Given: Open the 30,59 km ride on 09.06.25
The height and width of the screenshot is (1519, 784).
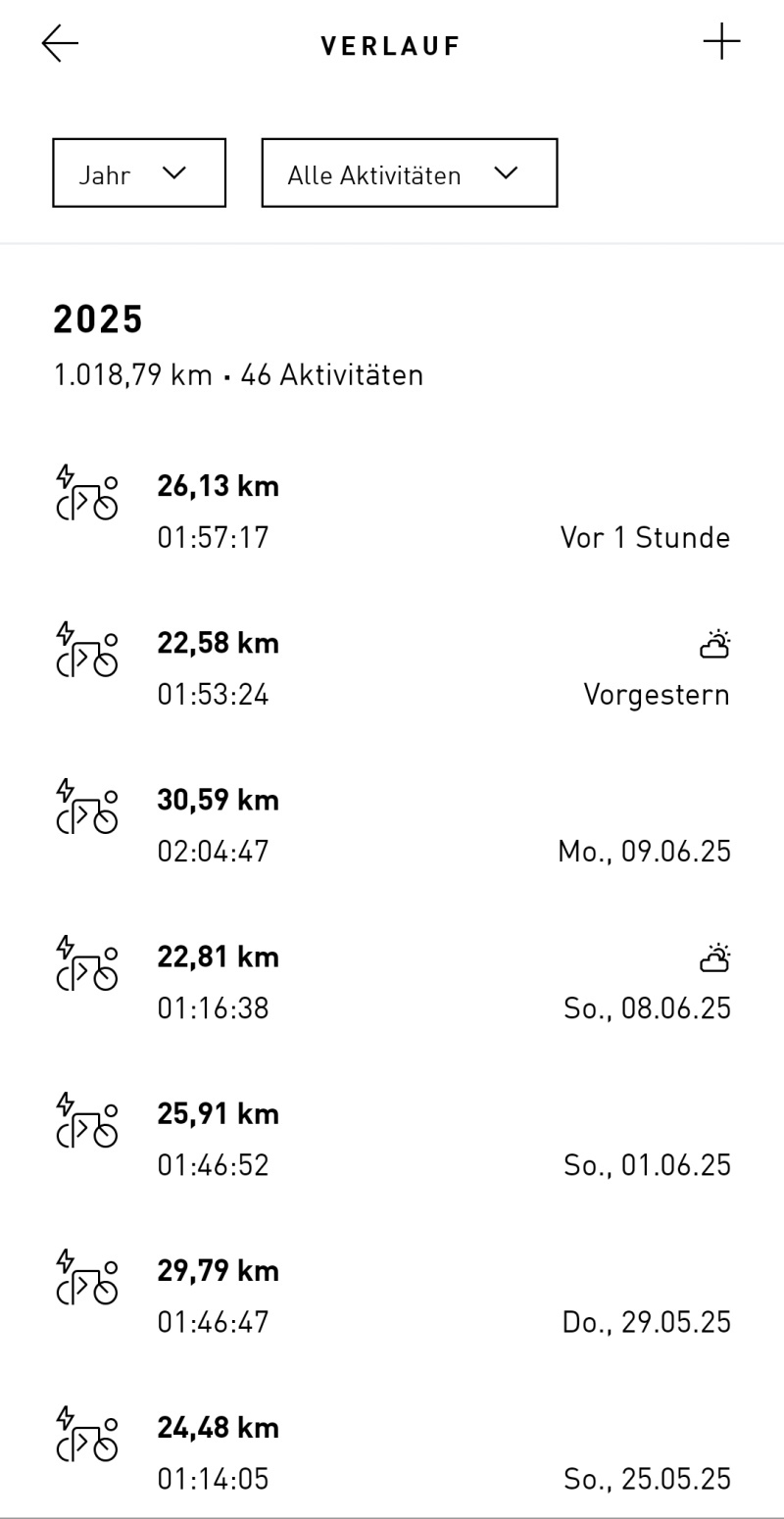Looking at the screenshot, I should tap(392, 825).
